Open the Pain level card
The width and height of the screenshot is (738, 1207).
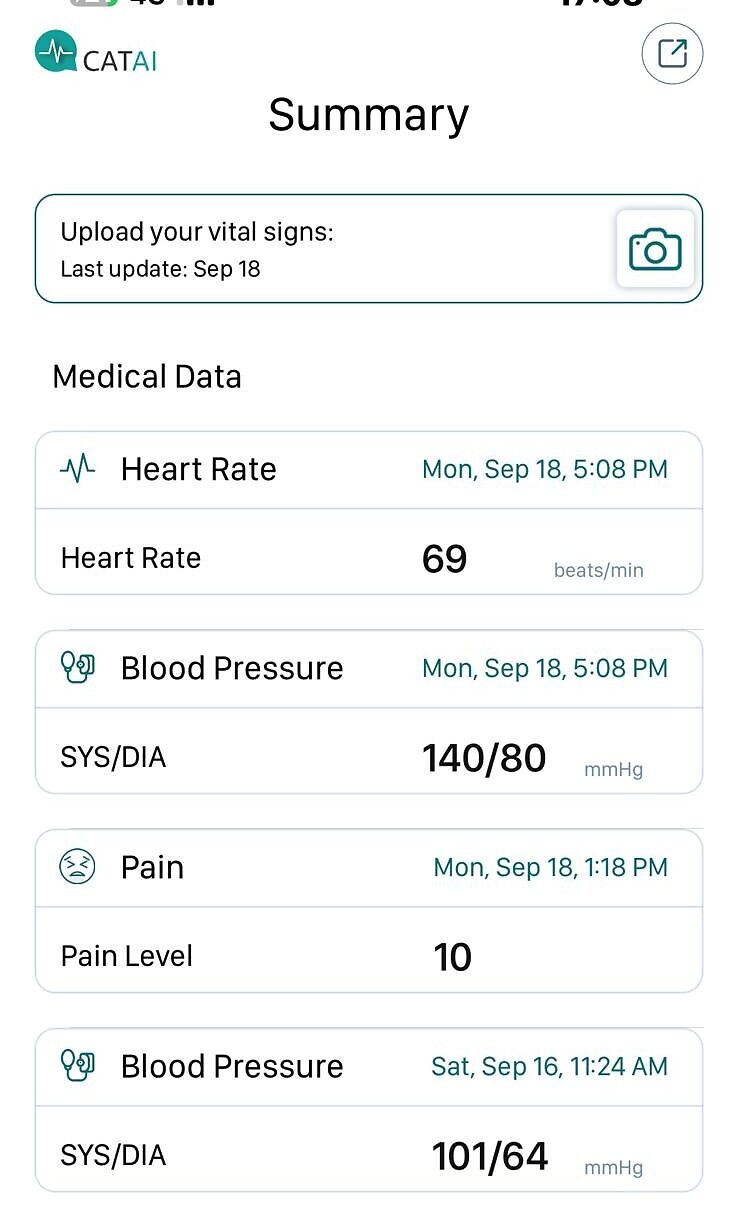[x=369, y=911]
